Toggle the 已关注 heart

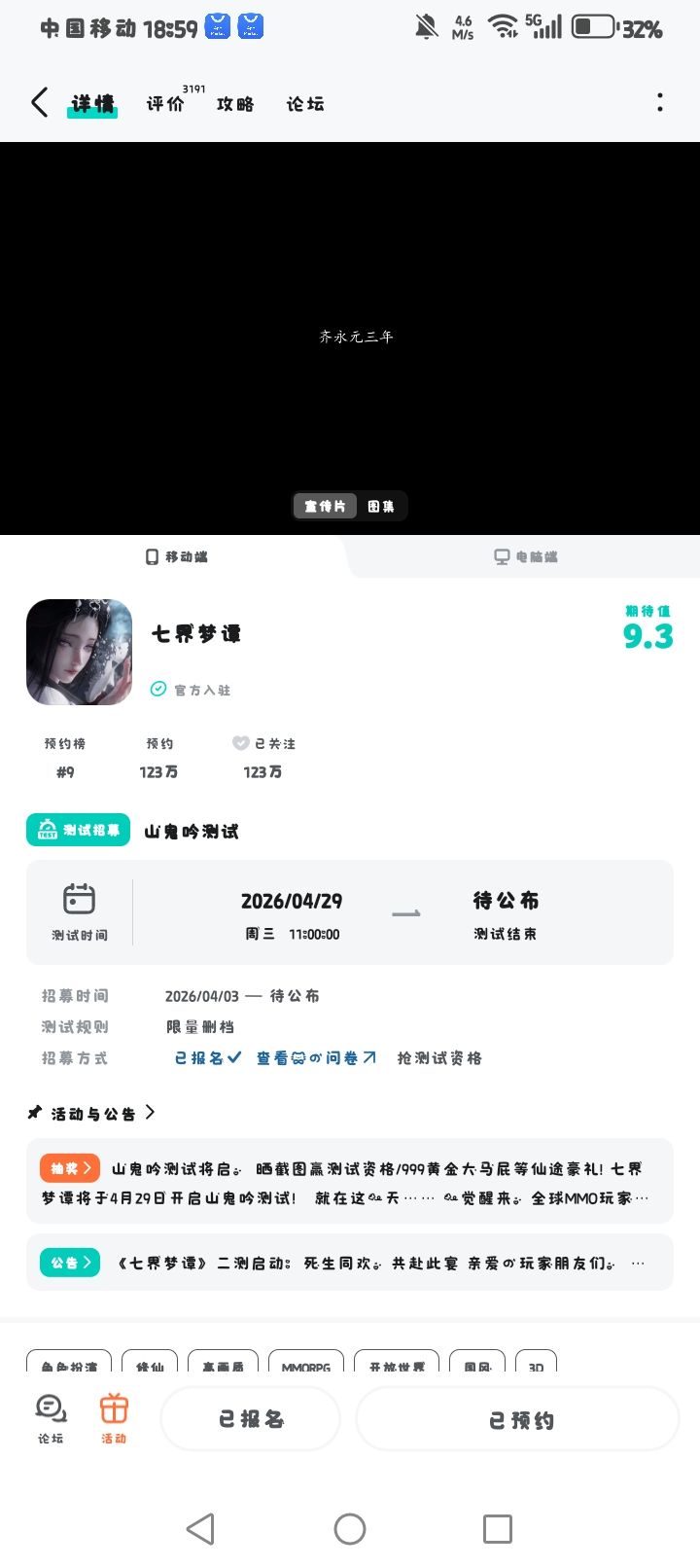tap(241, 743)
